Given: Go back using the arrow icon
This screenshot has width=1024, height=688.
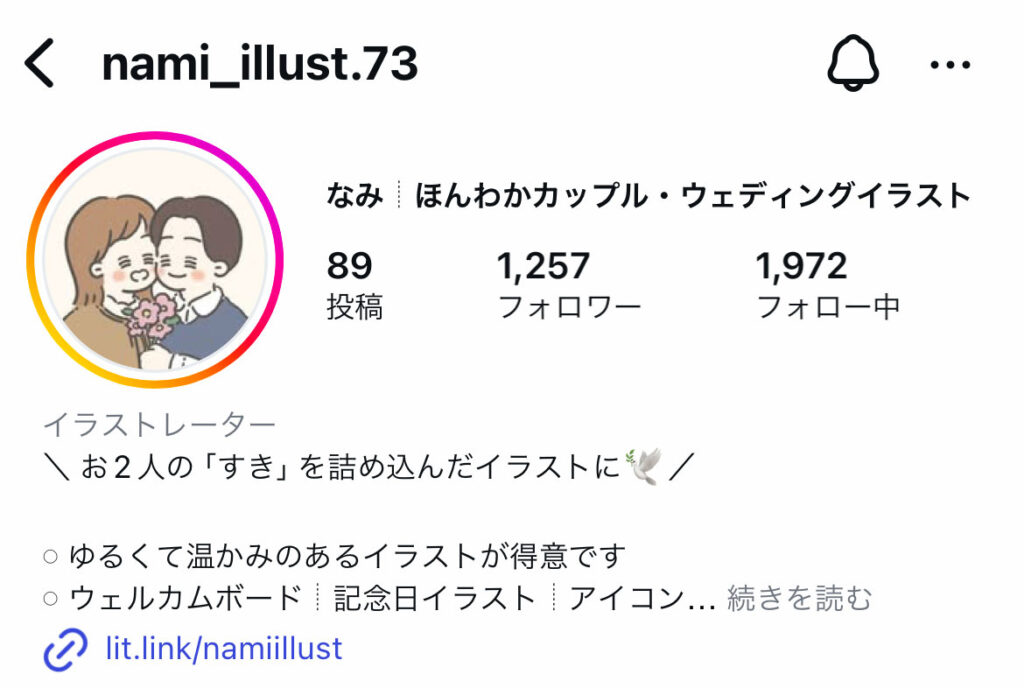Looking at the screenshot, I should [x=40, y=65].
